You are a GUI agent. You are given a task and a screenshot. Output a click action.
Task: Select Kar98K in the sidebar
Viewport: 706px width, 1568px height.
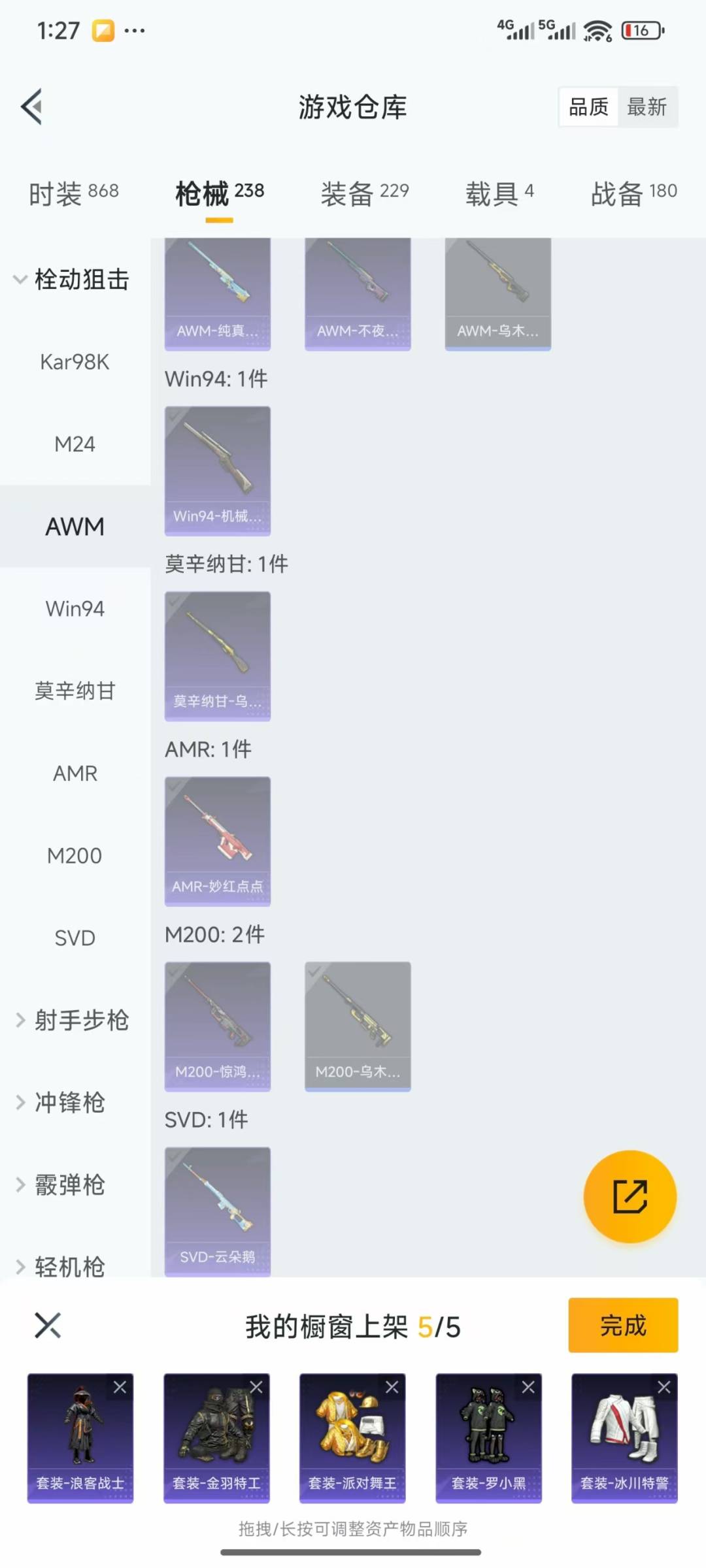75,362
